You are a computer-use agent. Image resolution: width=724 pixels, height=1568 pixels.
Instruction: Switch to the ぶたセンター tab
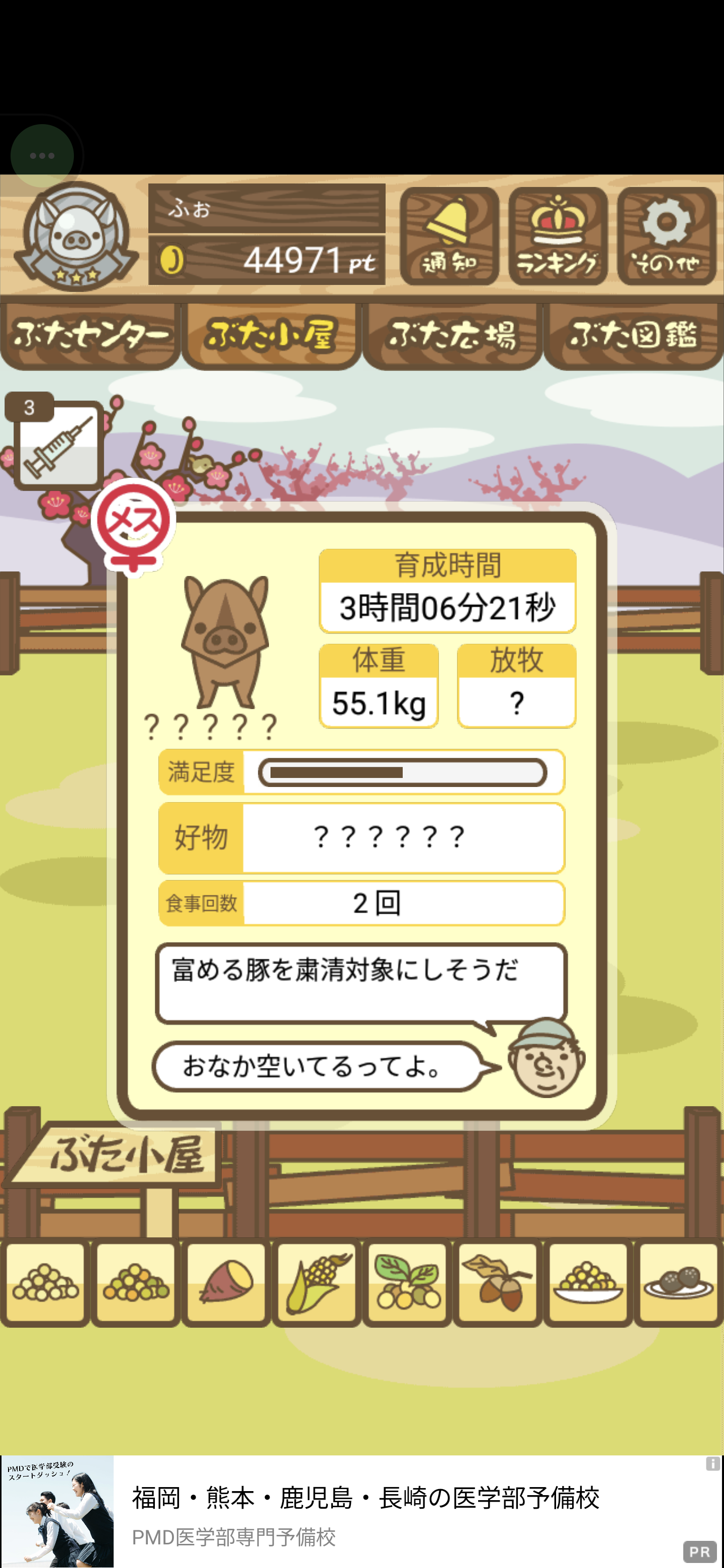90,335
